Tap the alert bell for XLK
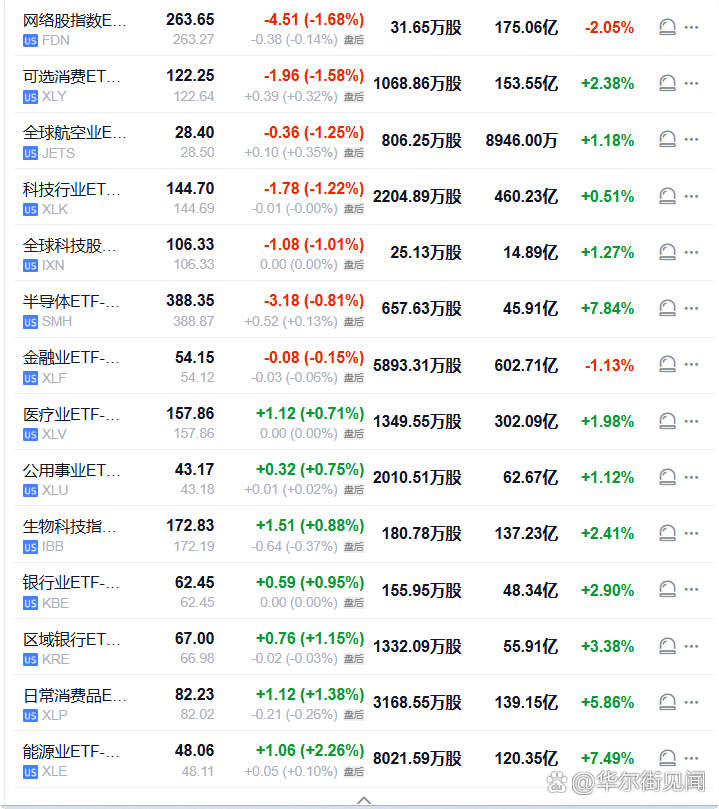This screenshot has height=809, width=719. point(667,197)
